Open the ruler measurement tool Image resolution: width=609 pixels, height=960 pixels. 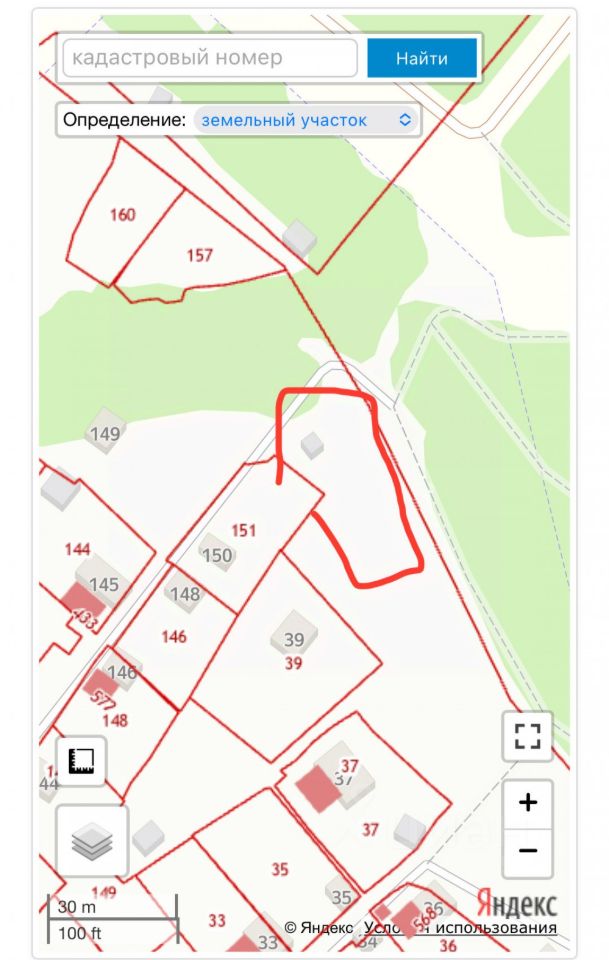[x=81, y=763]
